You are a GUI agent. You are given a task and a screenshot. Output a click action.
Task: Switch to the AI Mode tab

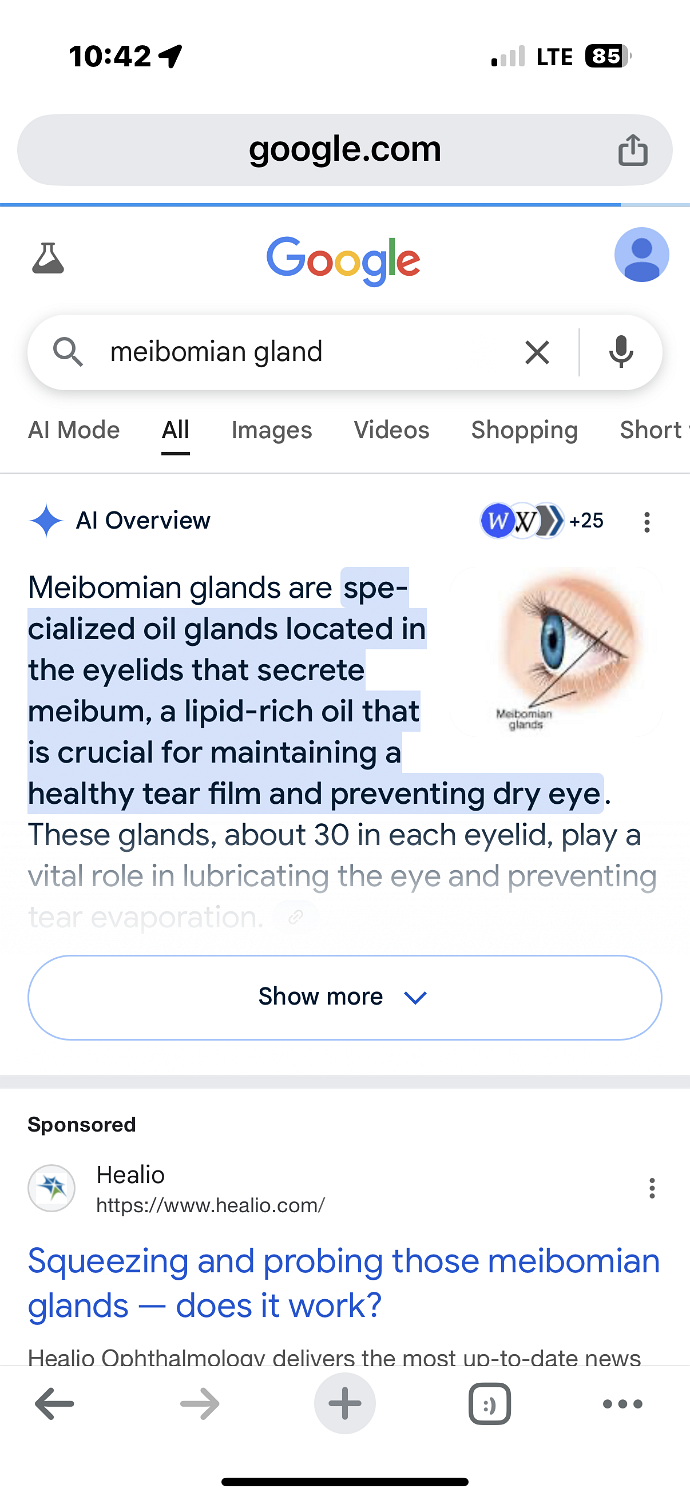tap(74, 430)
